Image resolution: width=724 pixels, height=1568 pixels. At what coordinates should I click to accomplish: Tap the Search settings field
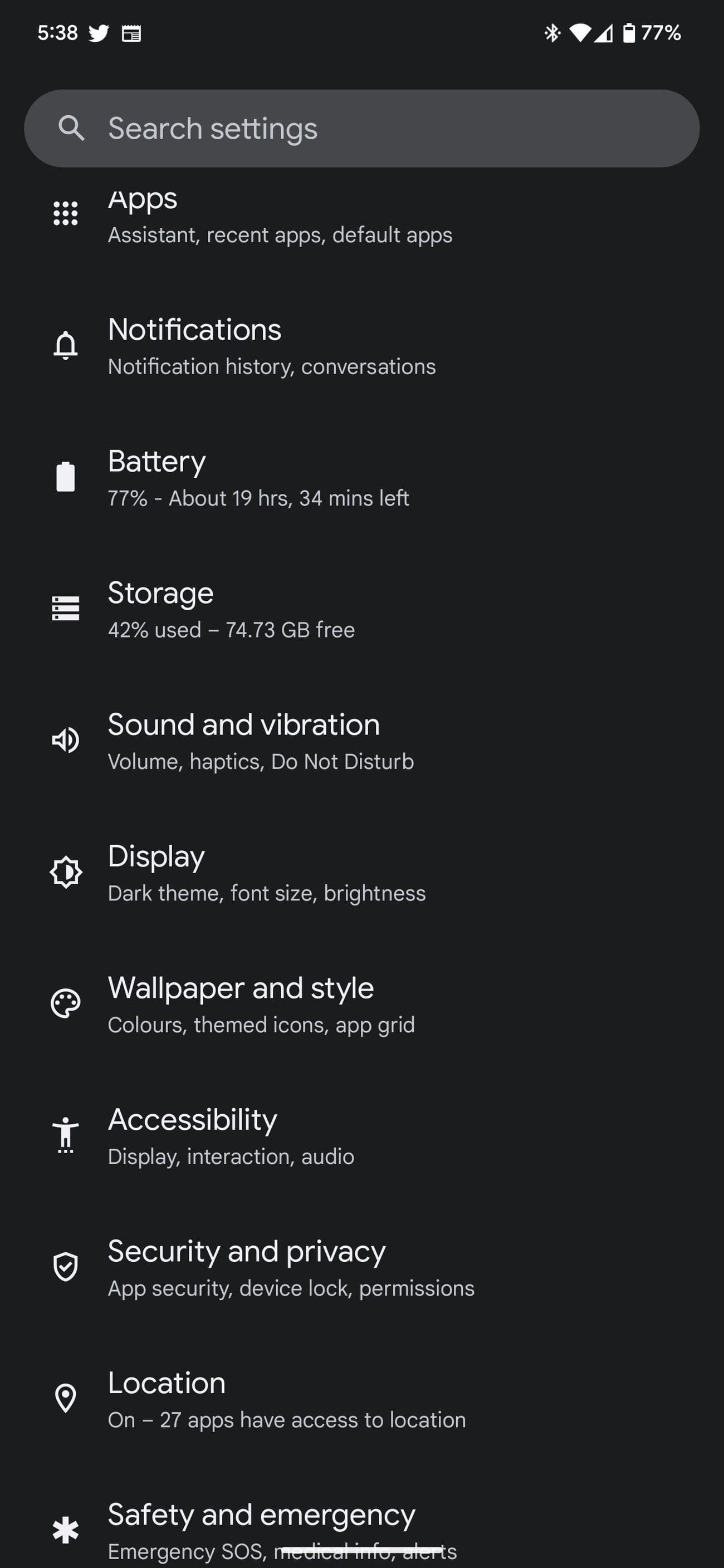pyautogui.click(x=361, y=128)
